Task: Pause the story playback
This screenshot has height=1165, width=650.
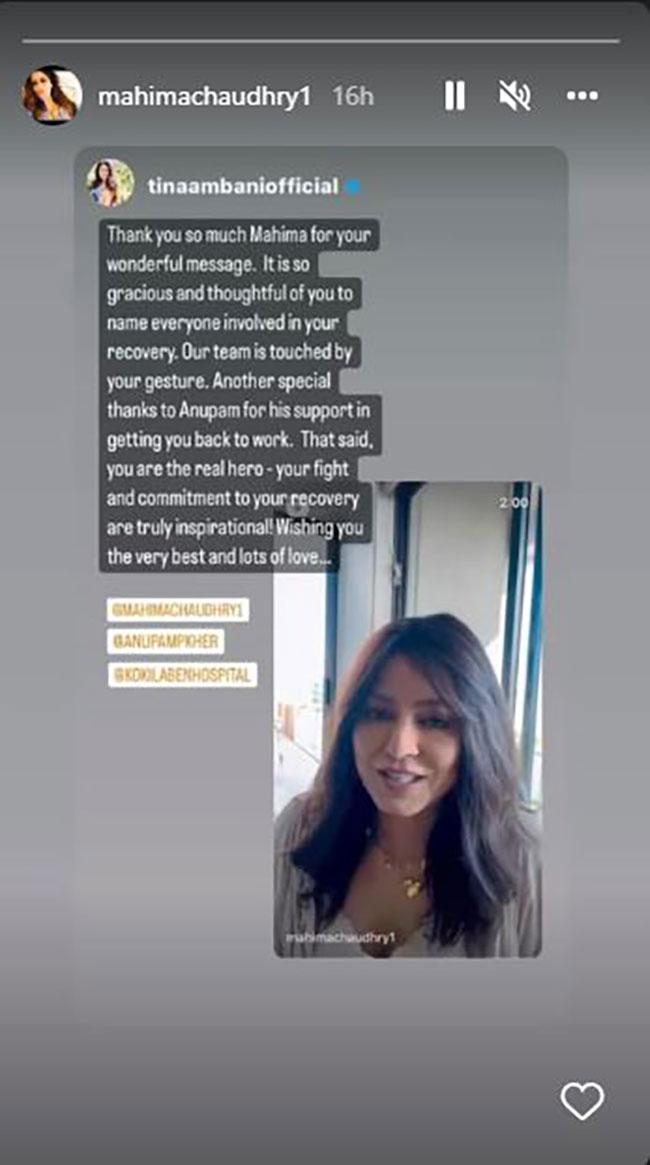Action: [454, 96]
